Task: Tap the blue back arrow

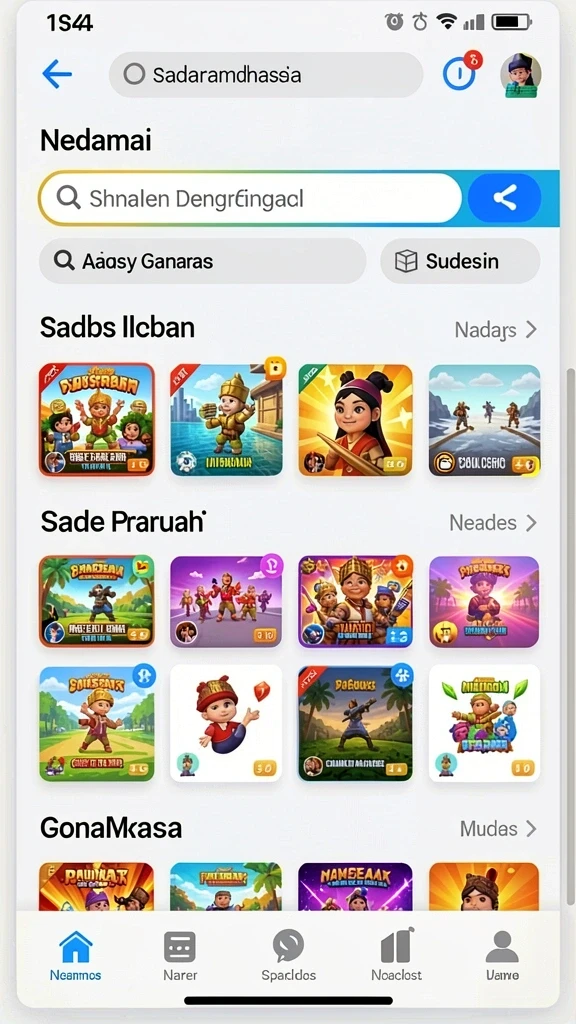Action: coord(57,74)
